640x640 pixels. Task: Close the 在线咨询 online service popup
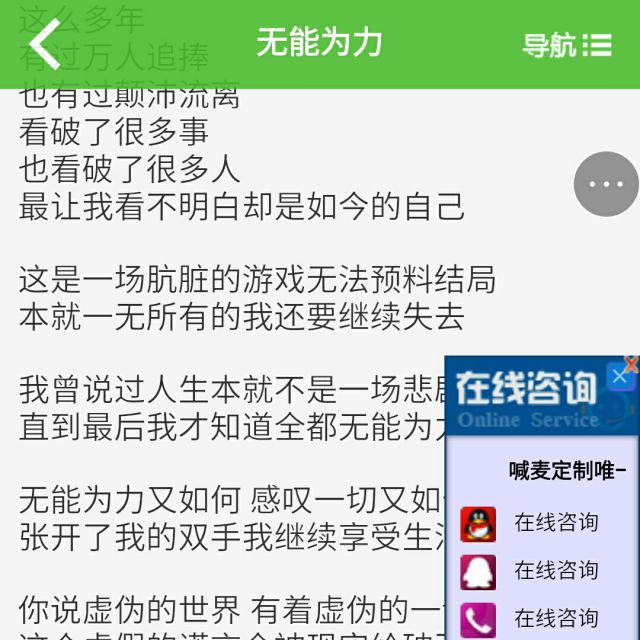point(620,376)
